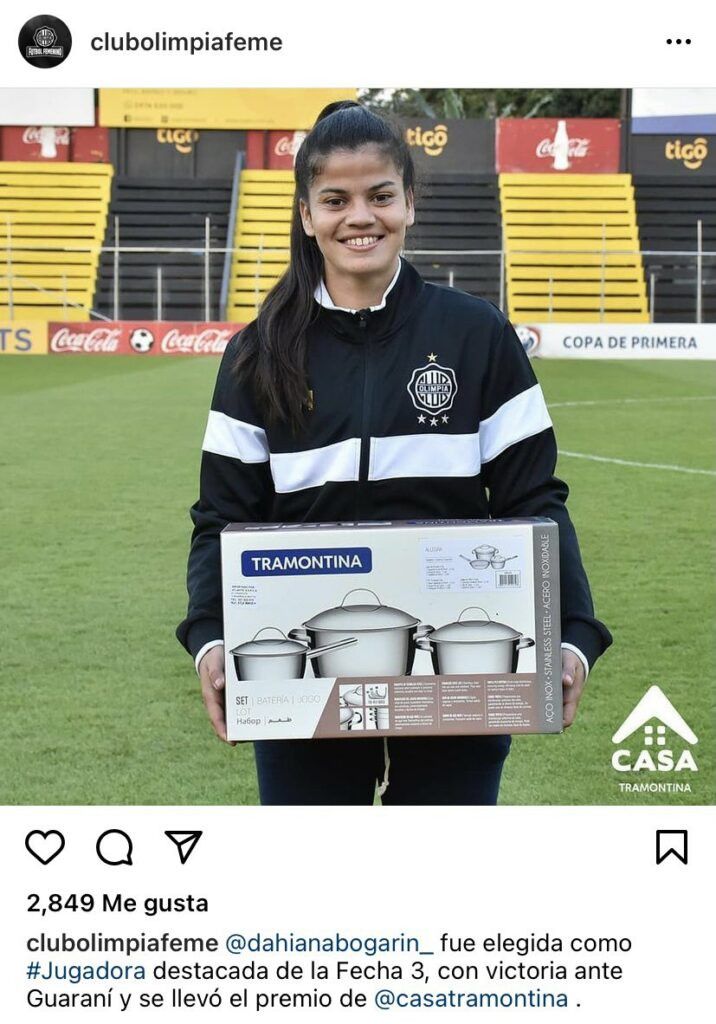This screenshot has width=716, height=1024.
Task: Like this post with the heart
Action: [45, 847]
